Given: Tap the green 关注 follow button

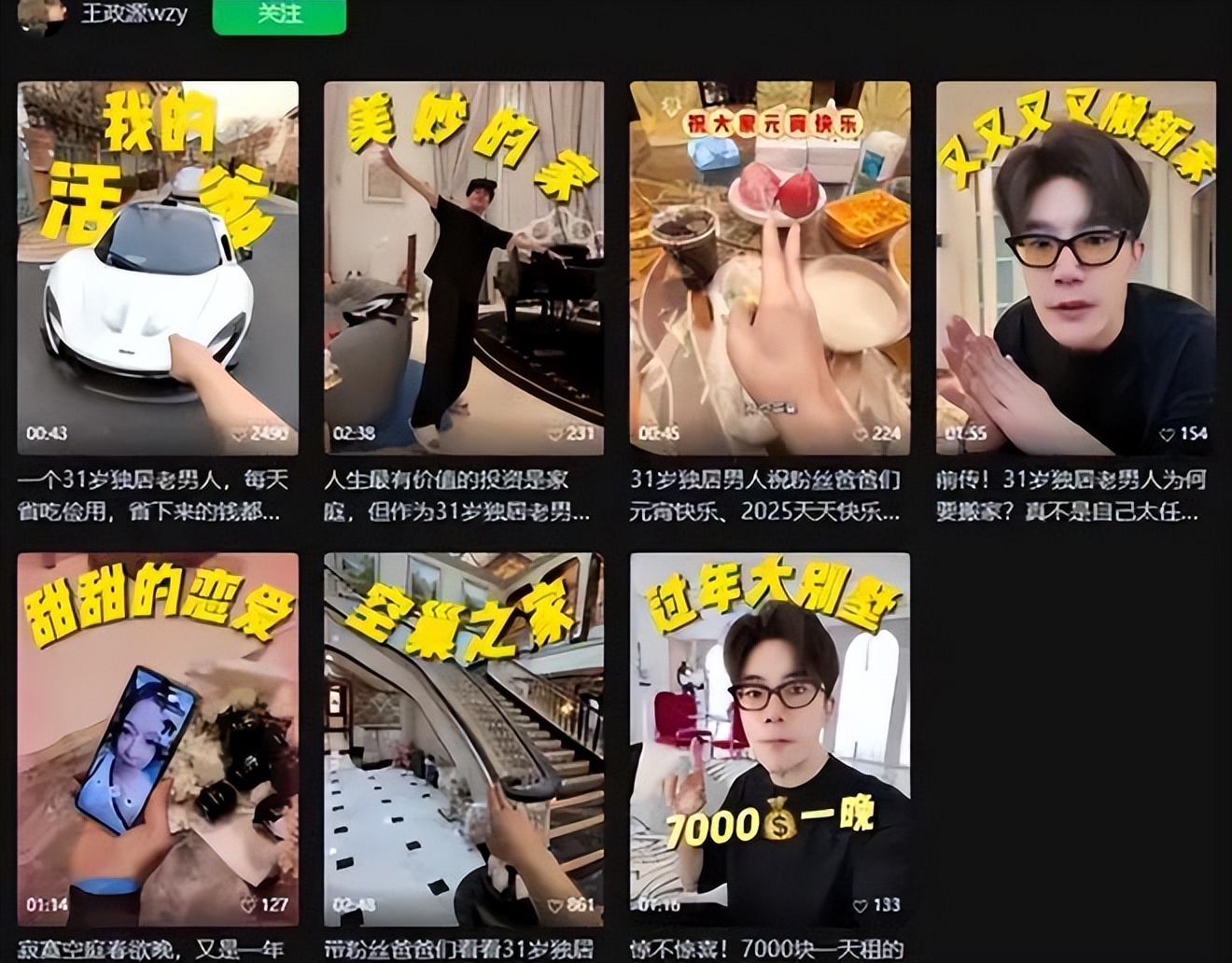Looking at the screenshot, I should coord(279,16).
